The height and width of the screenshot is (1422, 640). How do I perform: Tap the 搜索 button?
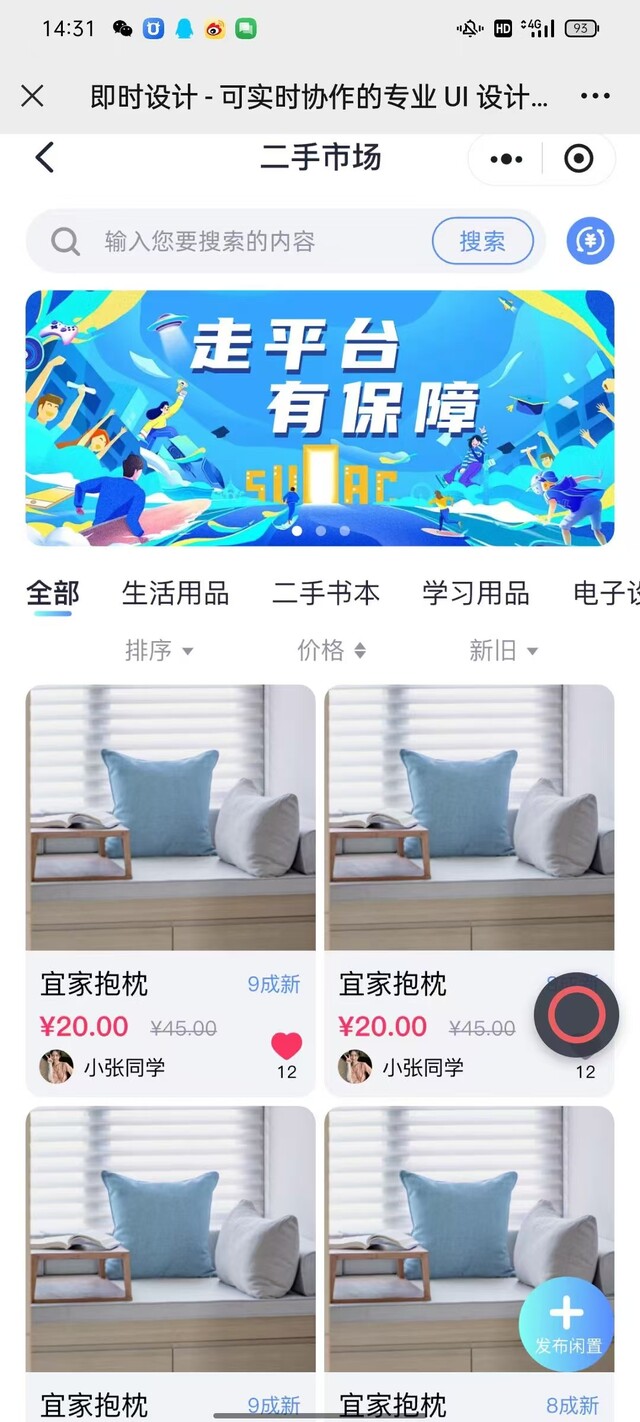[x=482, y=241]
